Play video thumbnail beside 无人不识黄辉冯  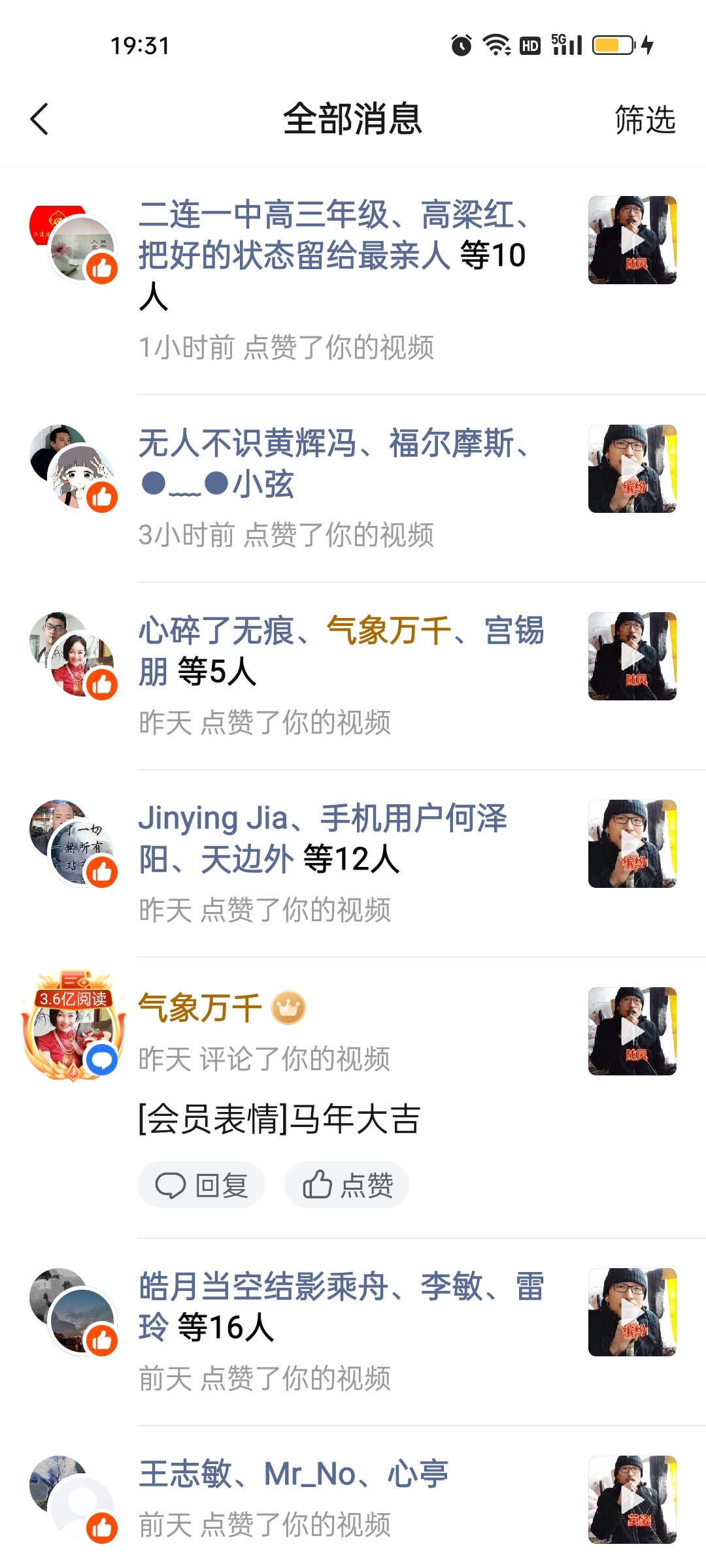click(x=632, y=469)
